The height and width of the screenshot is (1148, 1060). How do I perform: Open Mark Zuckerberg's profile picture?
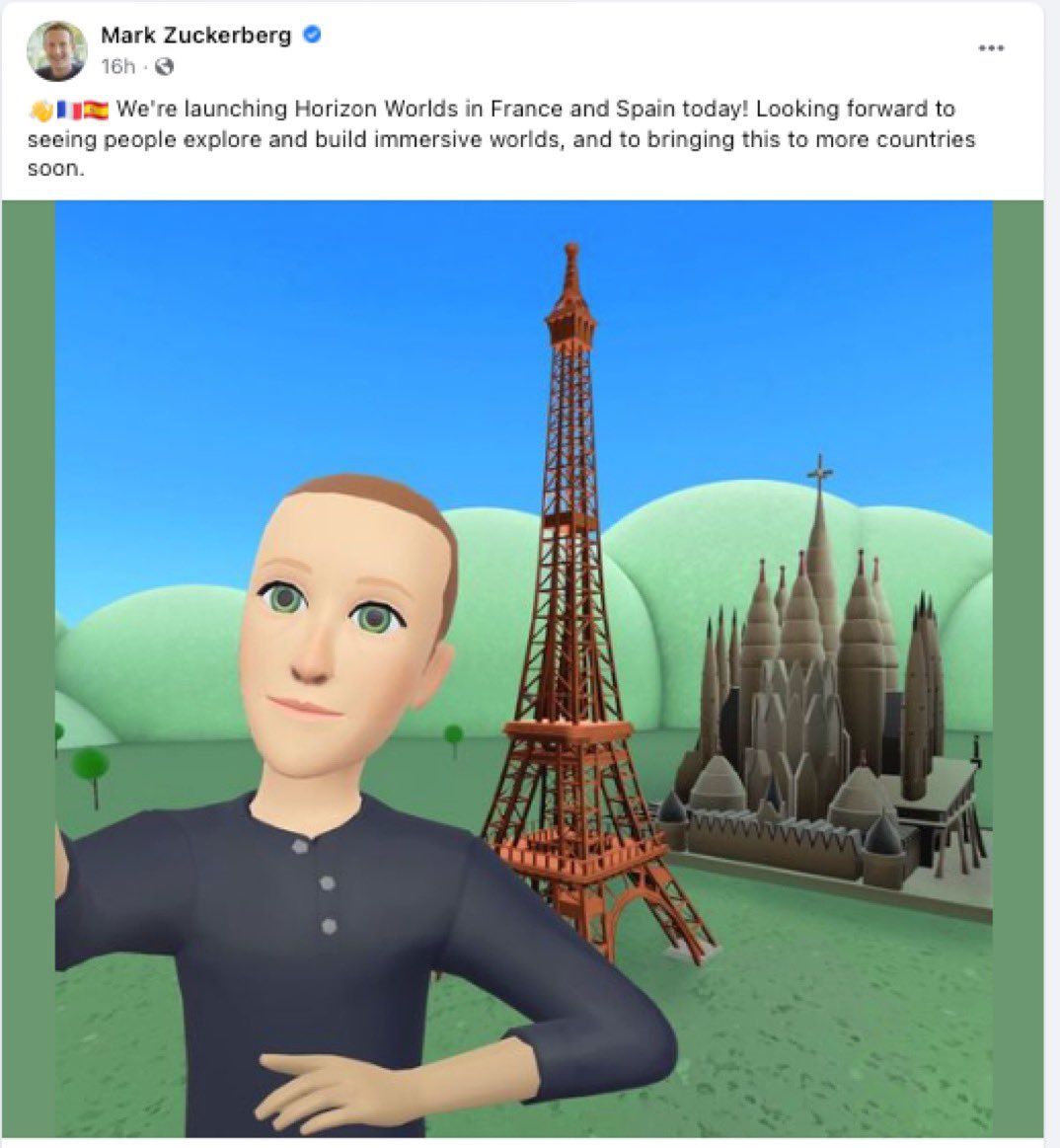(56, 50)
